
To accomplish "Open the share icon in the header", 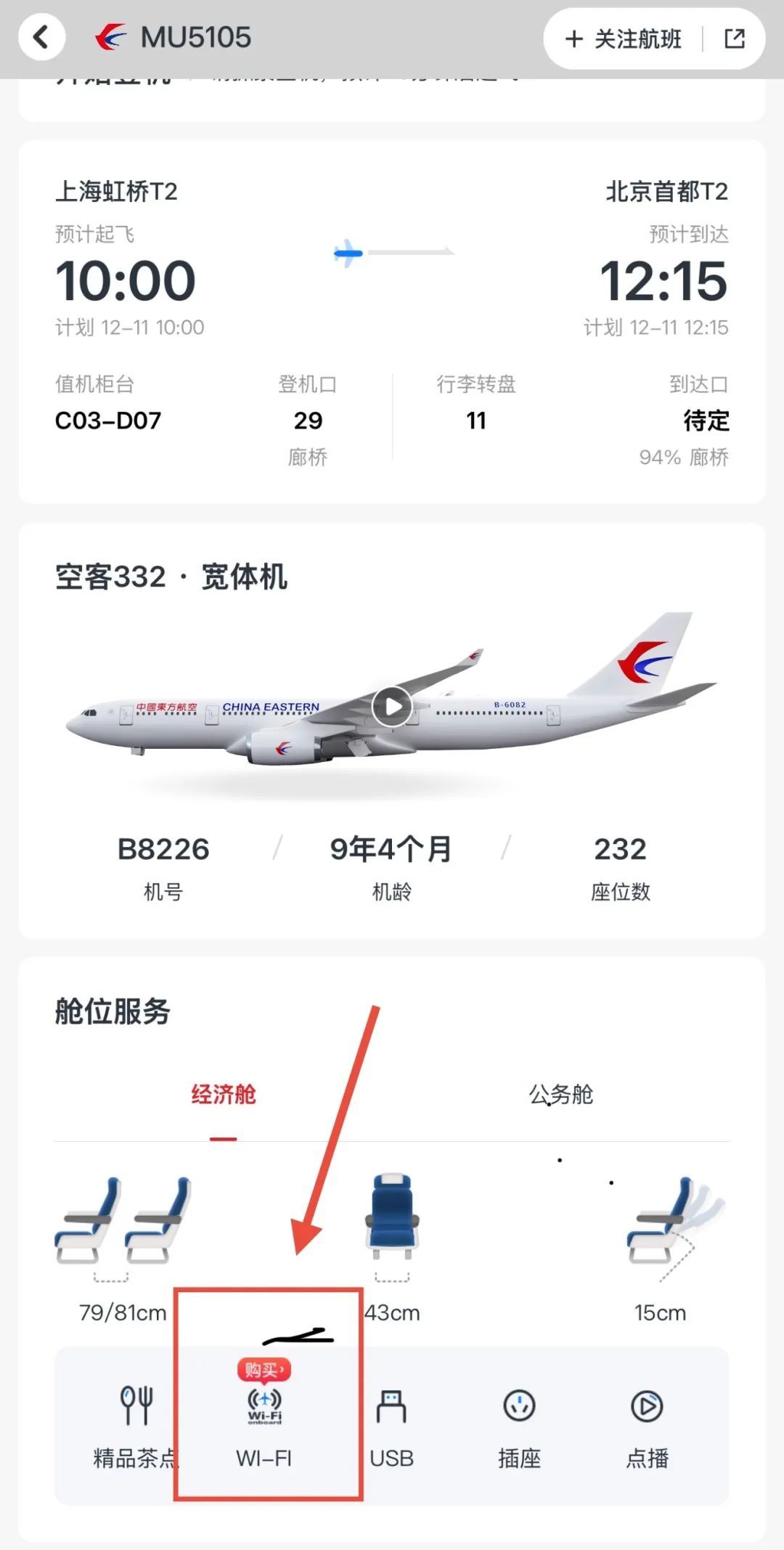I will pos(735,39).
